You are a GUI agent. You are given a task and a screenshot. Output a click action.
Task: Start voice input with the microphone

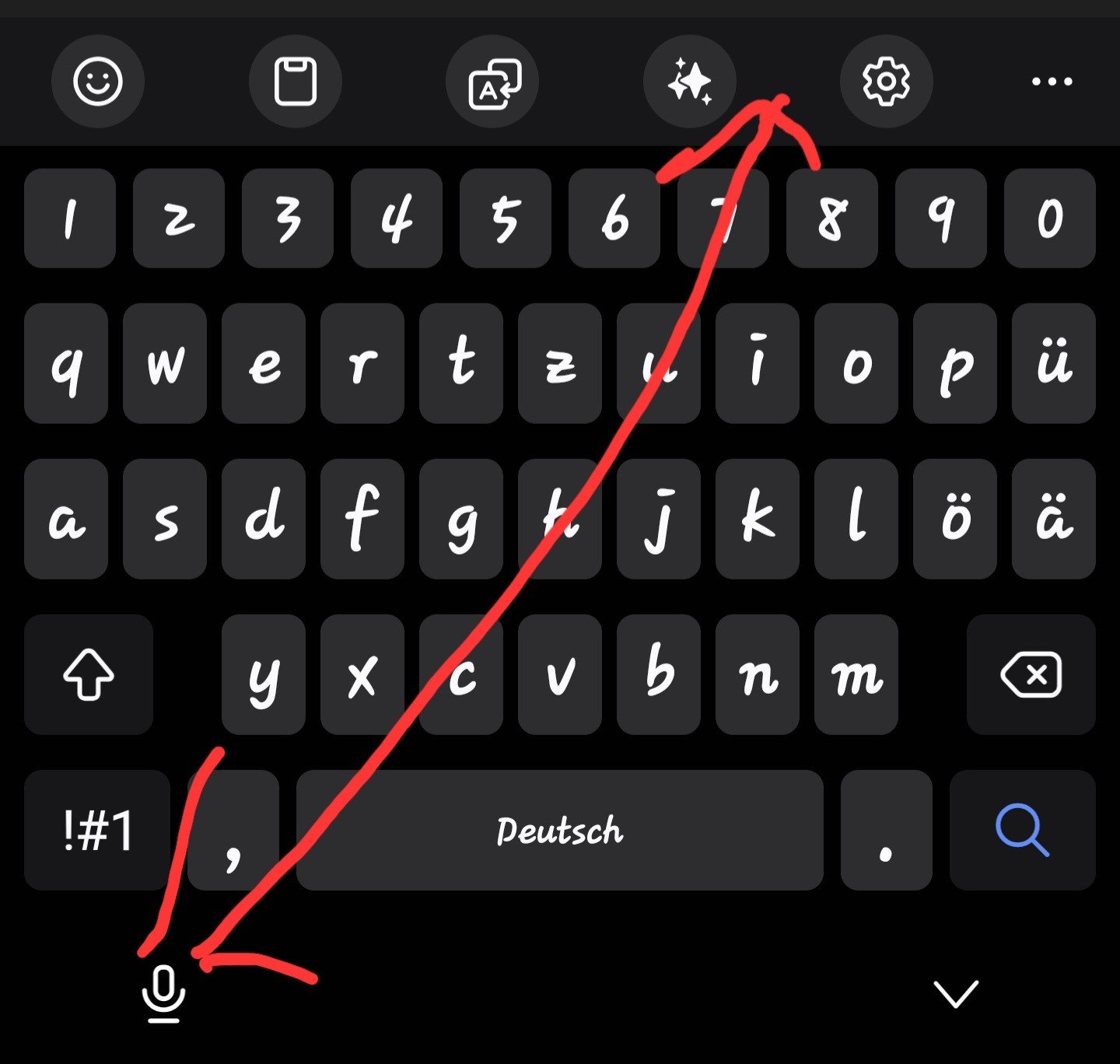(x=164, y=993)
